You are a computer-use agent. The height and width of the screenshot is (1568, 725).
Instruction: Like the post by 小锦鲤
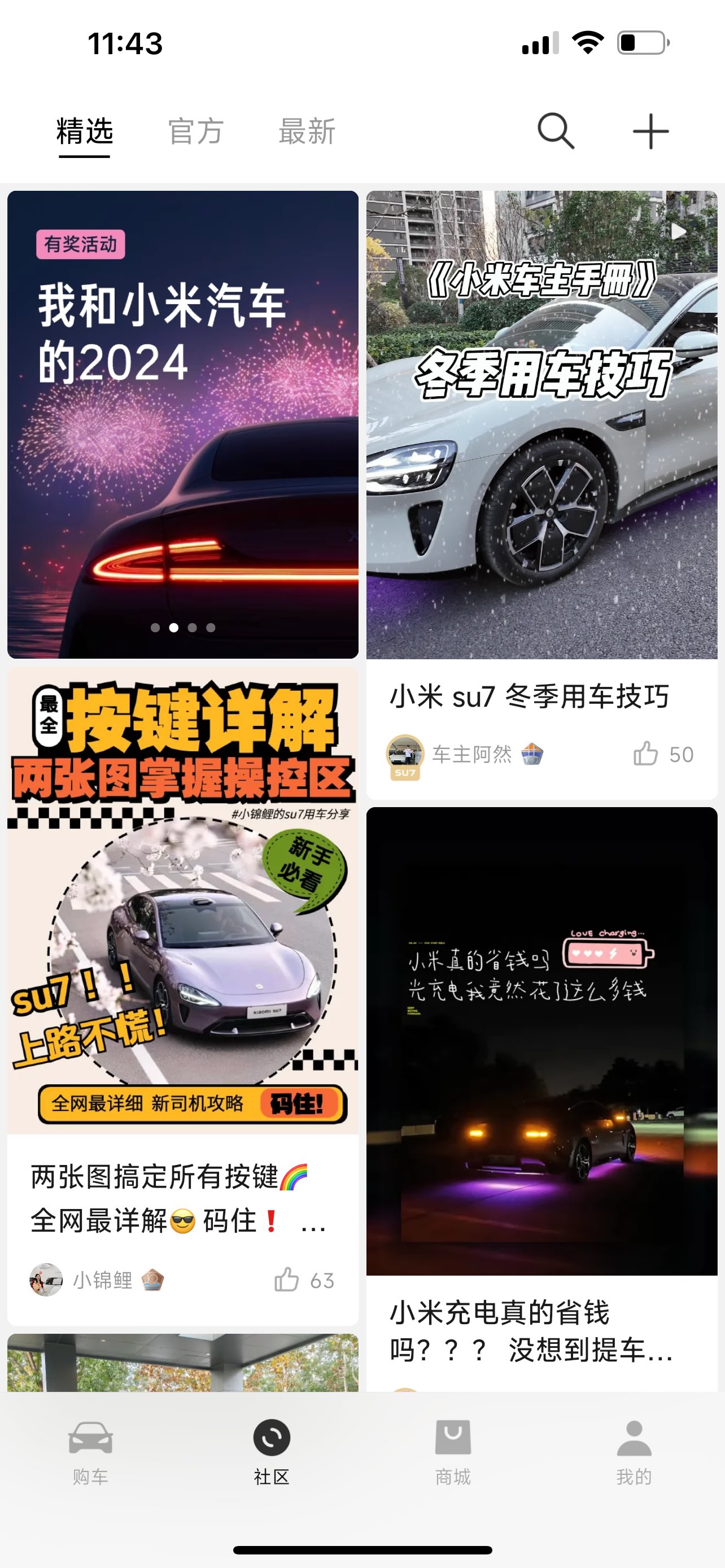pyautogui.click(x=287, y=1280)
